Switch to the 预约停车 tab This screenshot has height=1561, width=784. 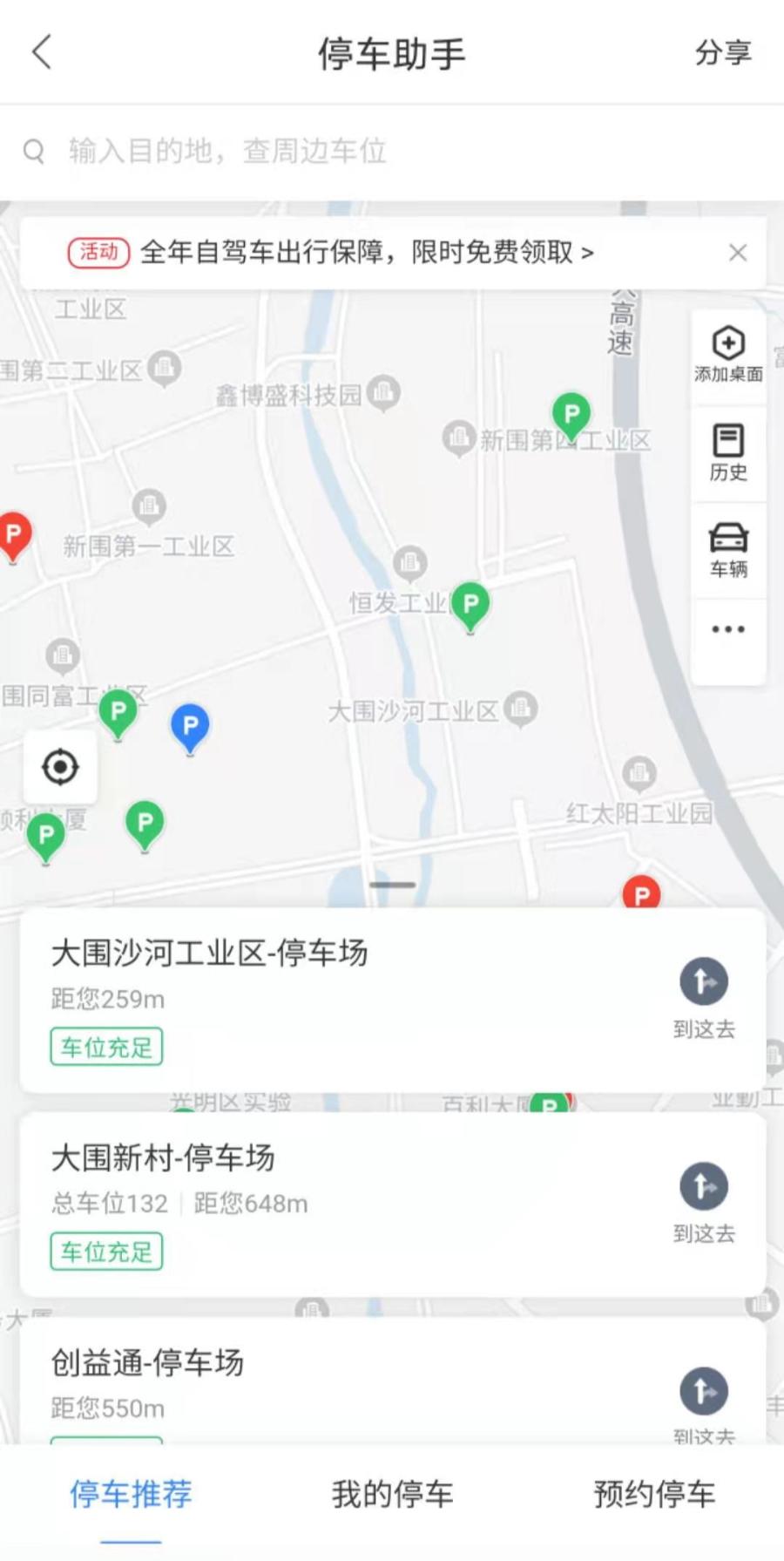654,1494
